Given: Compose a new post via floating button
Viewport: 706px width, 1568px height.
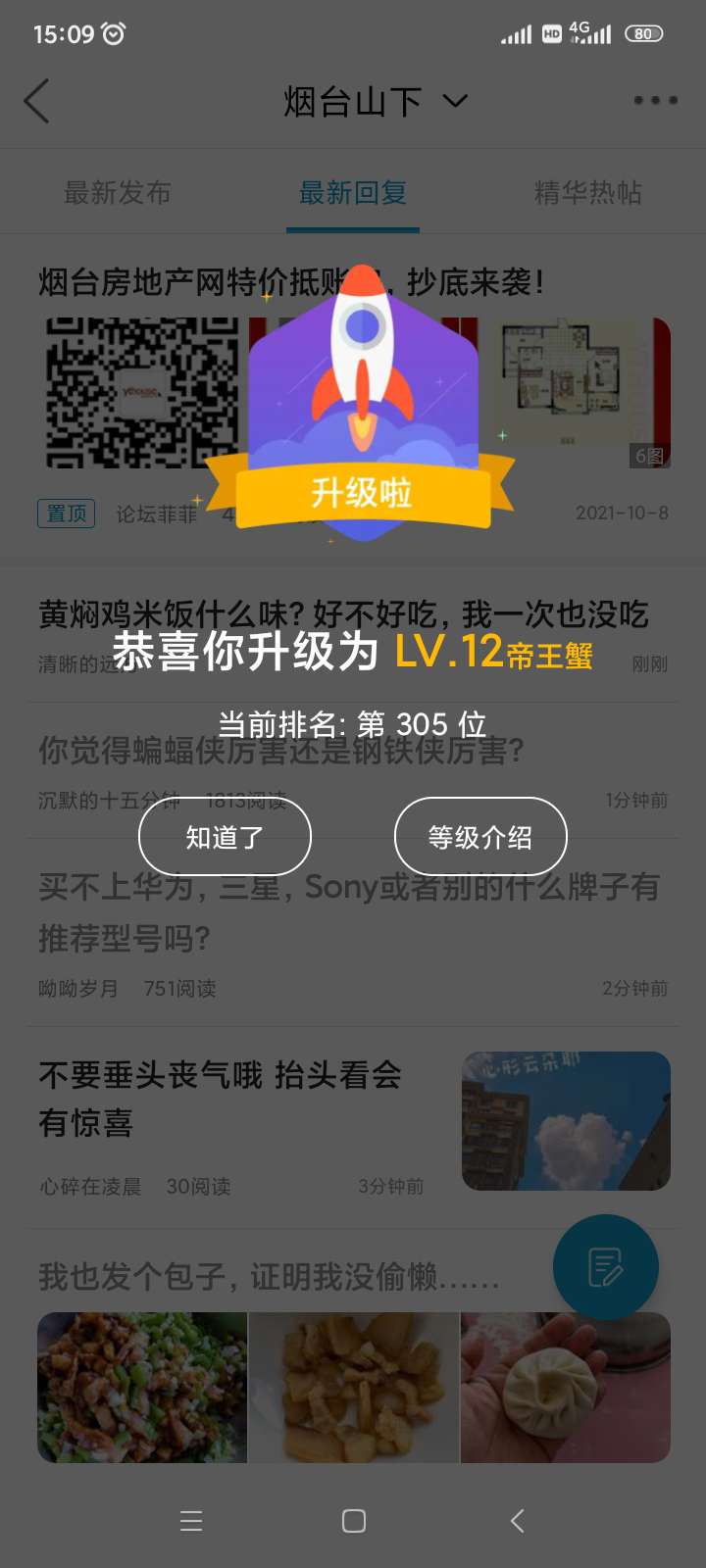Looking at the screenshot, I should click(605, 1266).
